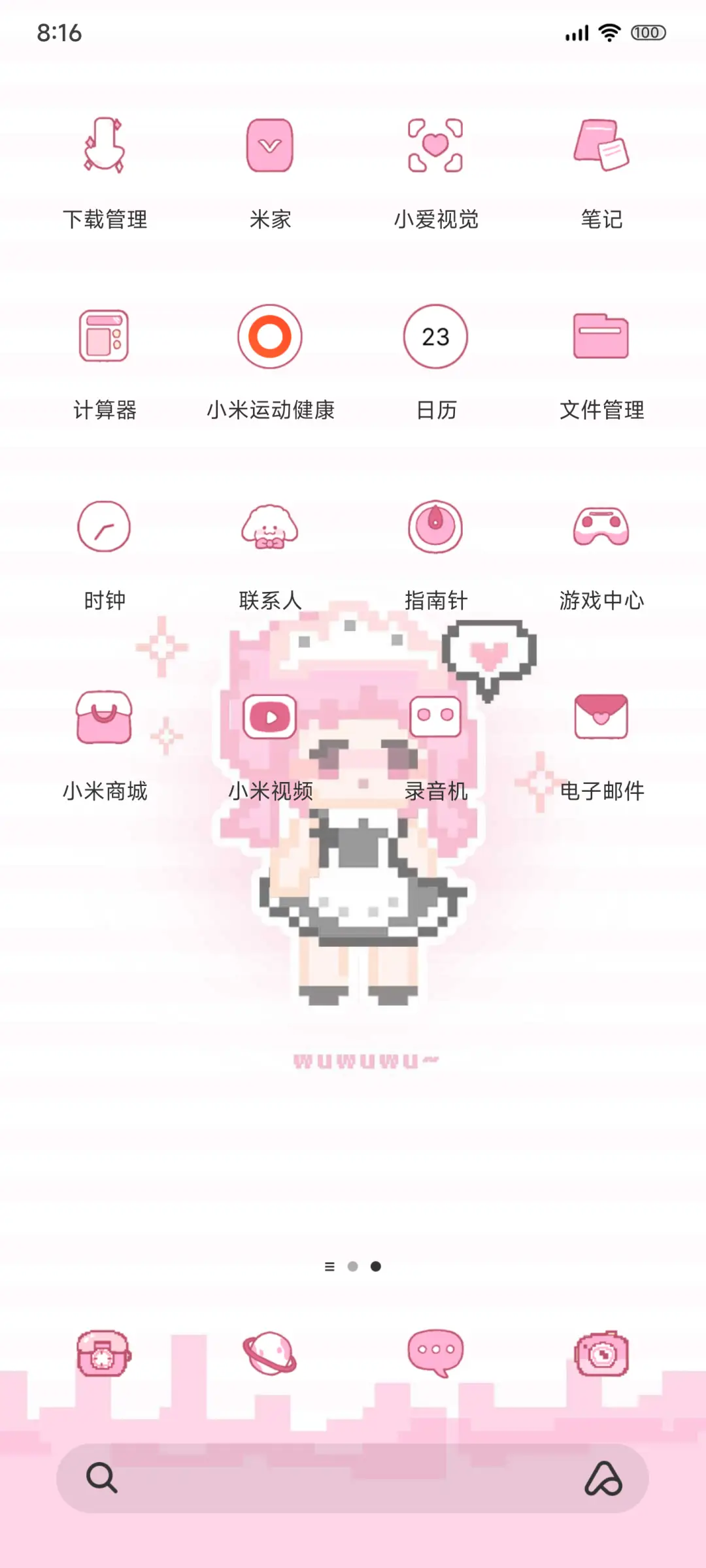Launch 小米视频 Mi Video

point(270,717)
